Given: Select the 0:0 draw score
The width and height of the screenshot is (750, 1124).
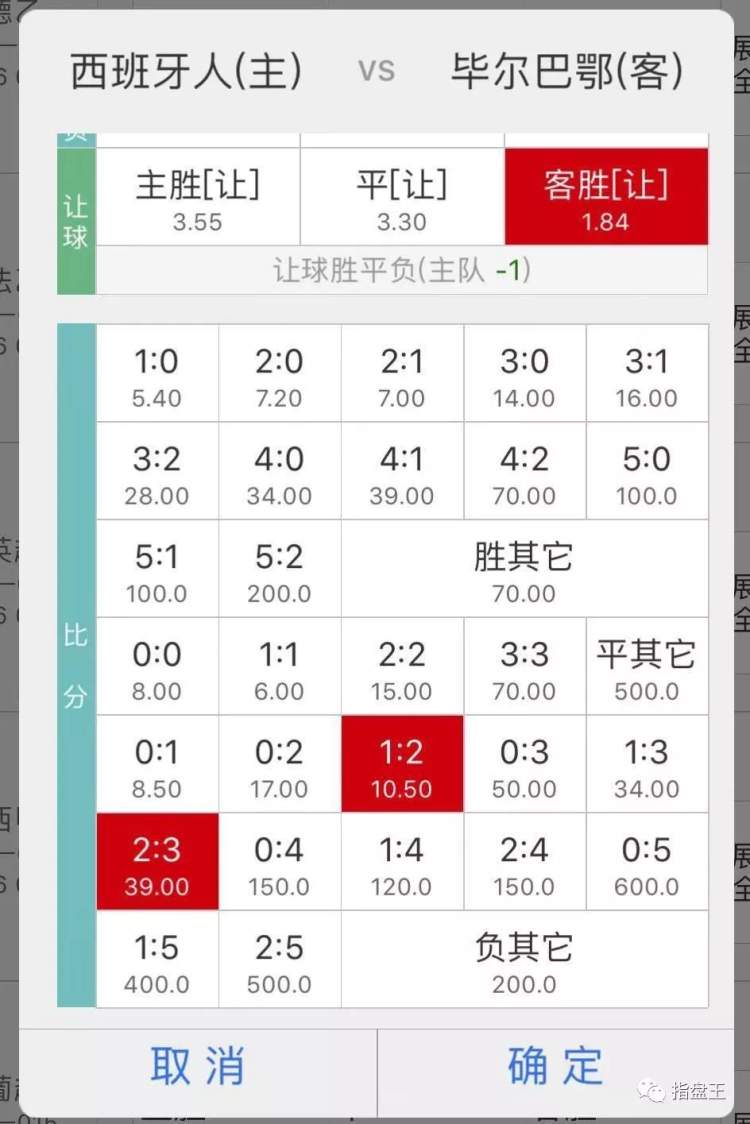Looking at the screenshot, I should click(x=157, y=667).
